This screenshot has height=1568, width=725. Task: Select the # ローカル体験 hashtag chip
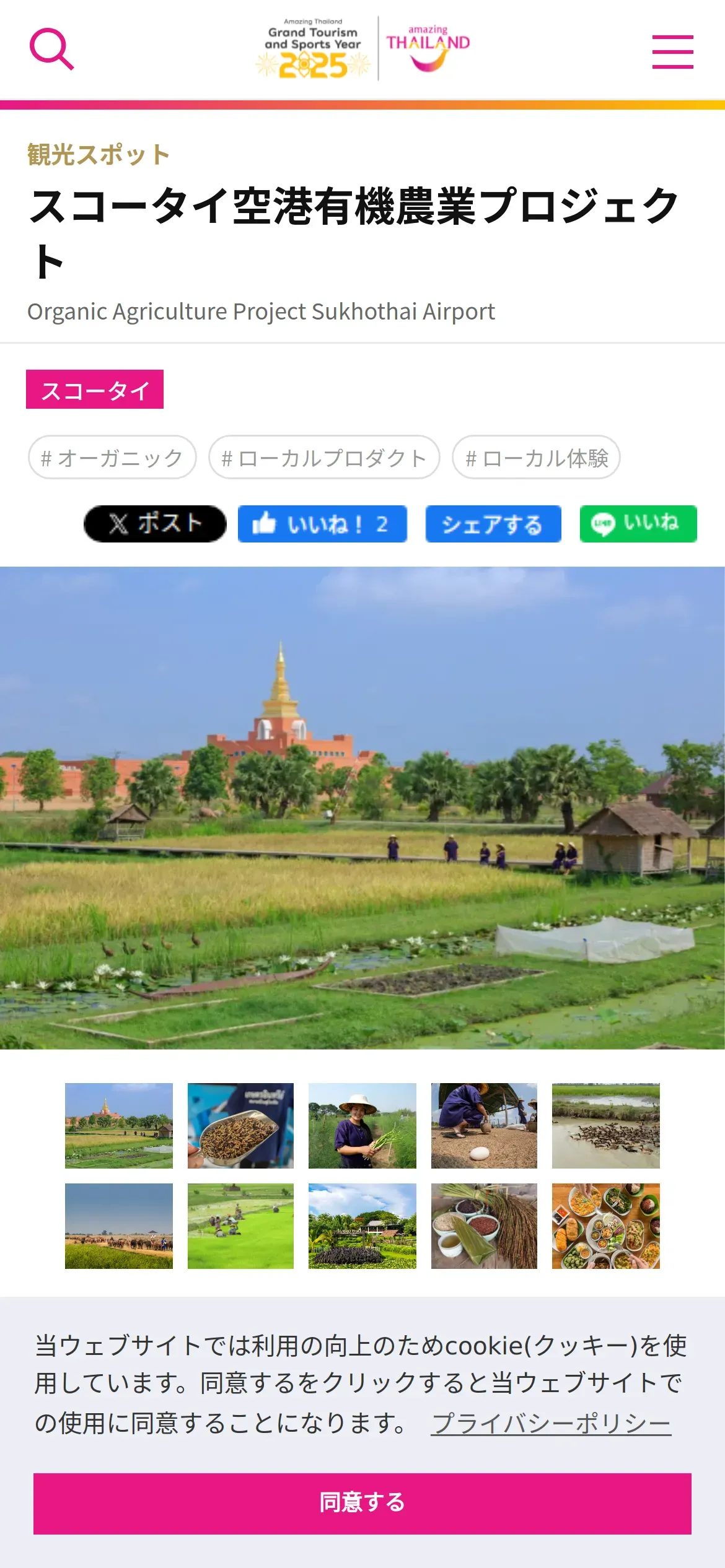(536, 458)
